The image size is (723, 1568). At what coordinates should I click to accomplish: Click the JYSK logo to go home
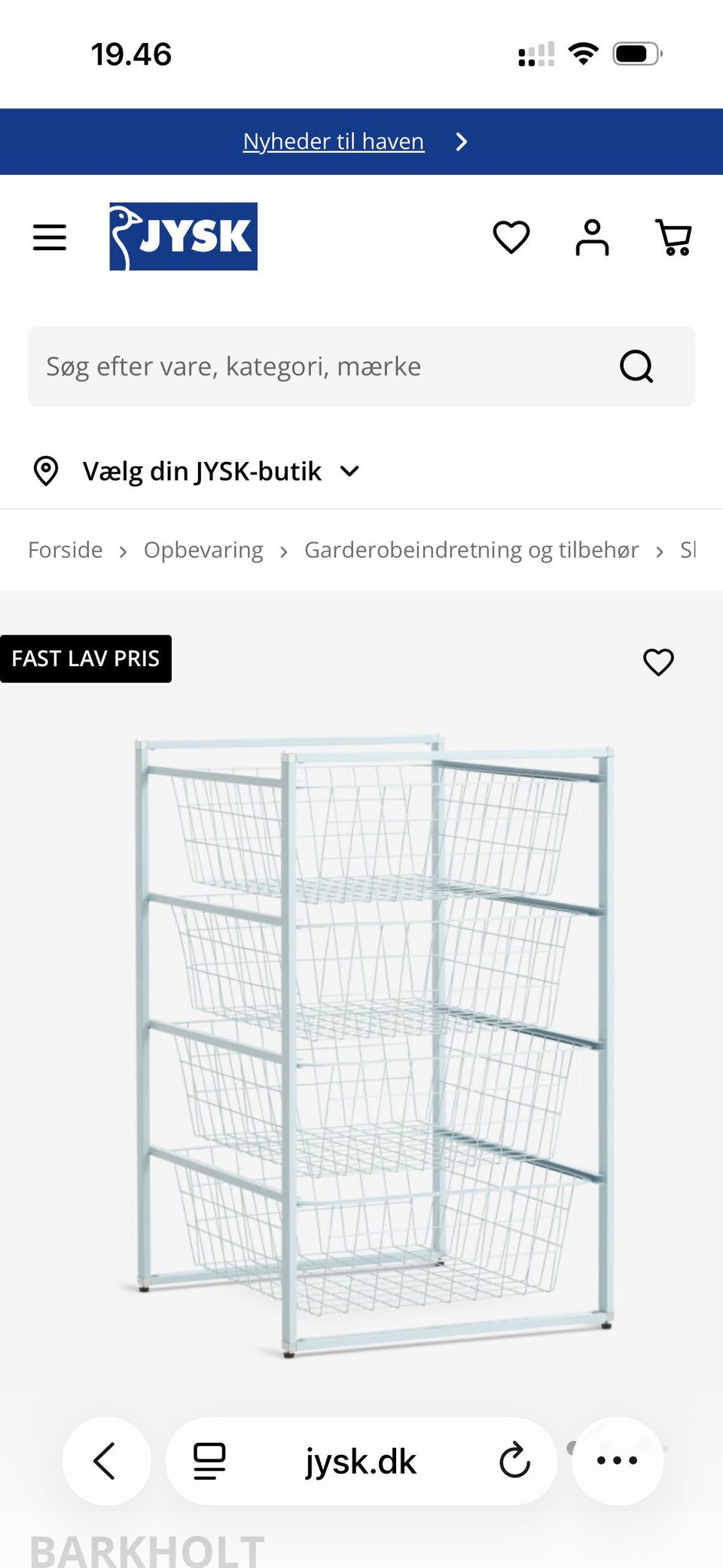pyautogui.click(x=183, y=236)
